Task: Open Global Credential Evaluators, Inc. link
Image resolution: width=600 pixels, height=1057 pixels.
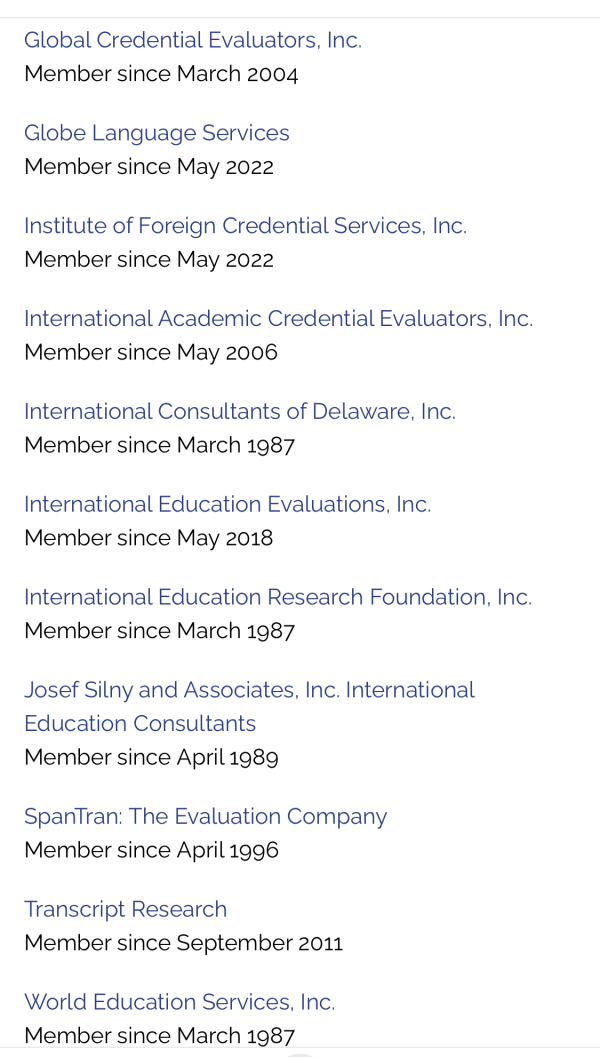Action: point(192,40)
